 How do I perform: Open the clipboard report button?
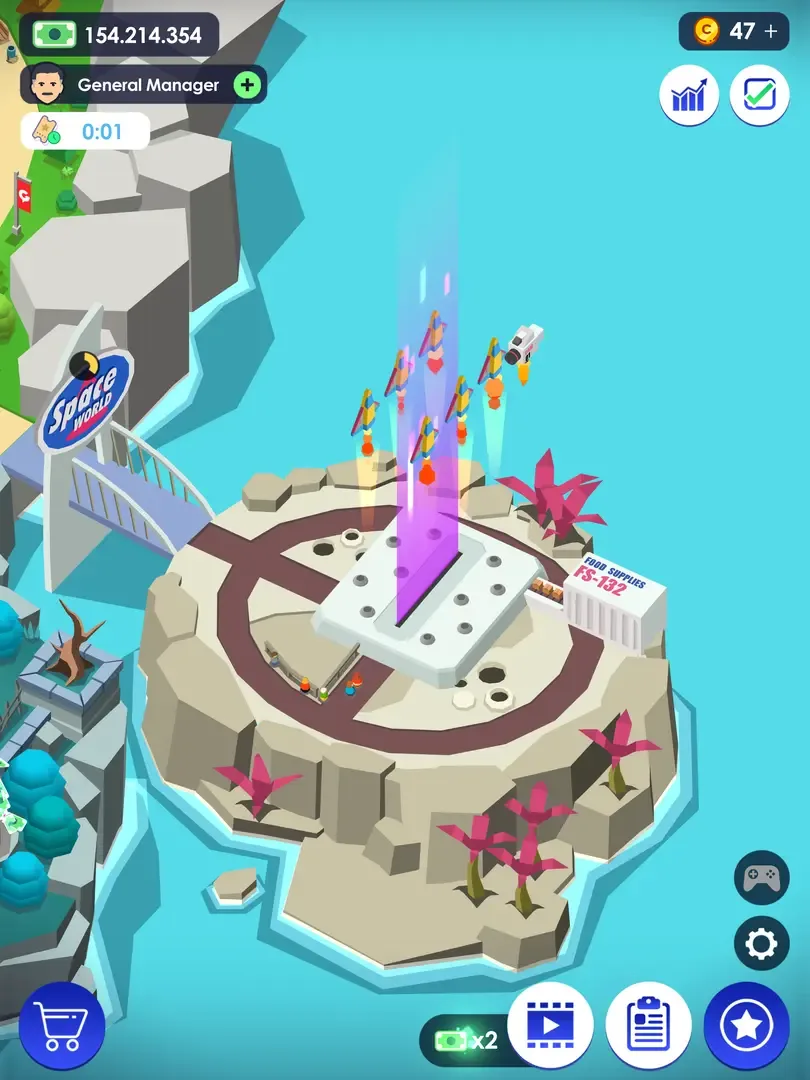[648, 1025]
